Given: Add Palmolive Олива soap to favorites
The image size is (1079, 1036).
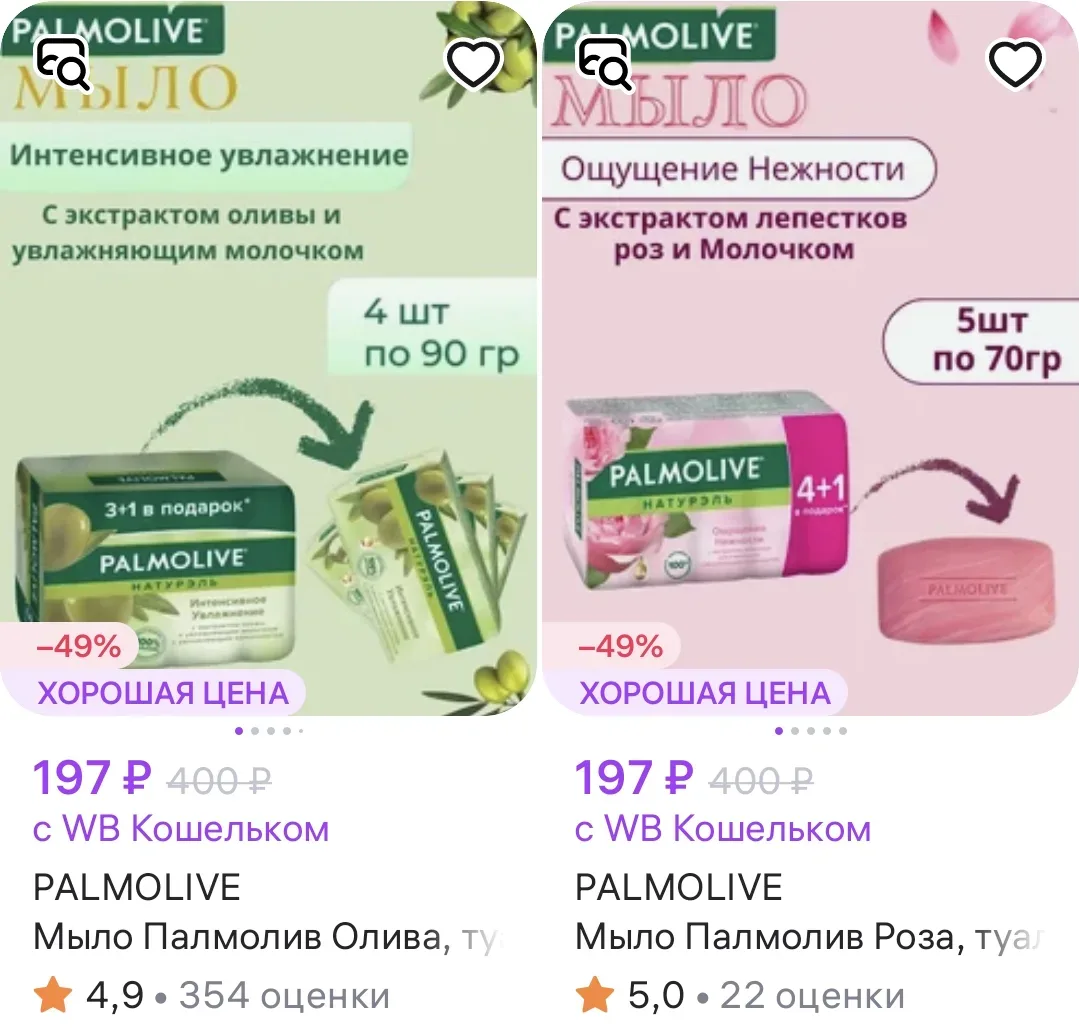Looking at the screenshot, I should click(x=472, y=64).
